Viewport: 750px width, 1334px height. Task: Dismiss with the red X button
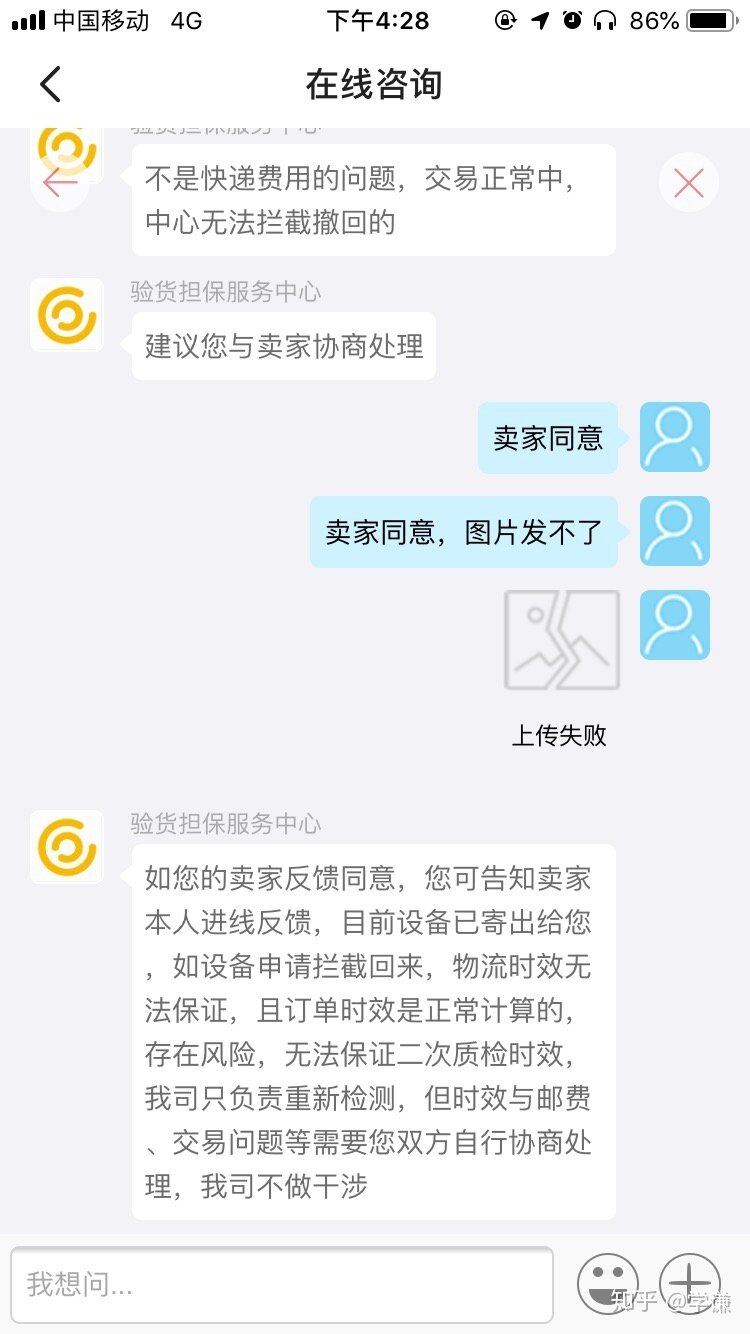coord(689,183)
